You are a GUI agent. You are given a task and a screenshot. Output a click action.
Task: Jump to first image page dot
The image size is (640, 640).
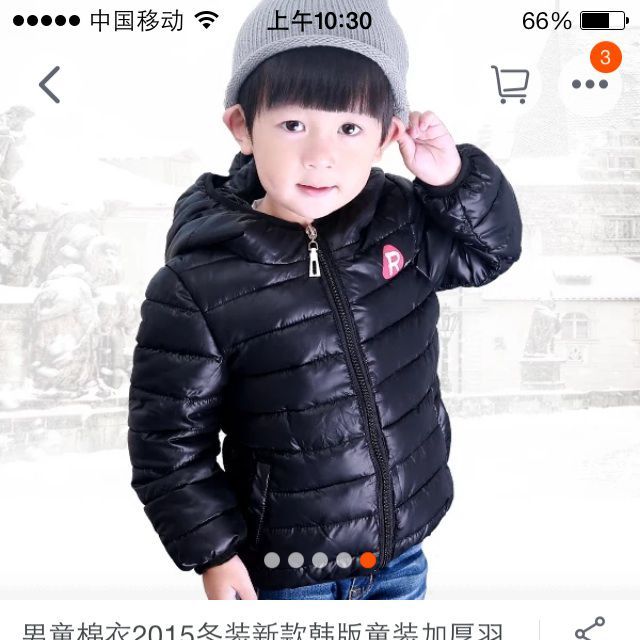point(272,560)
